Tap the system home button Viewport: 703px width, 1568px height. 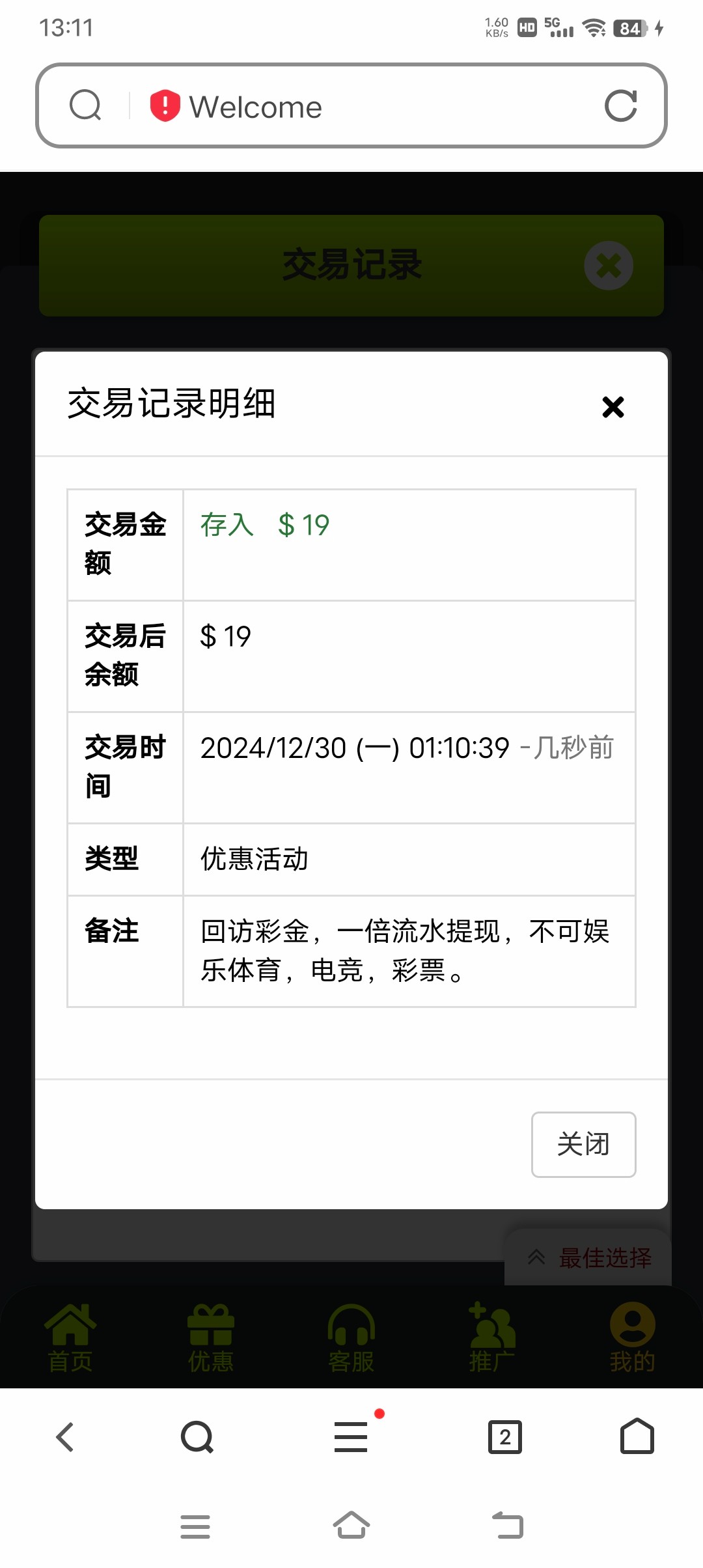[351, 1525]
